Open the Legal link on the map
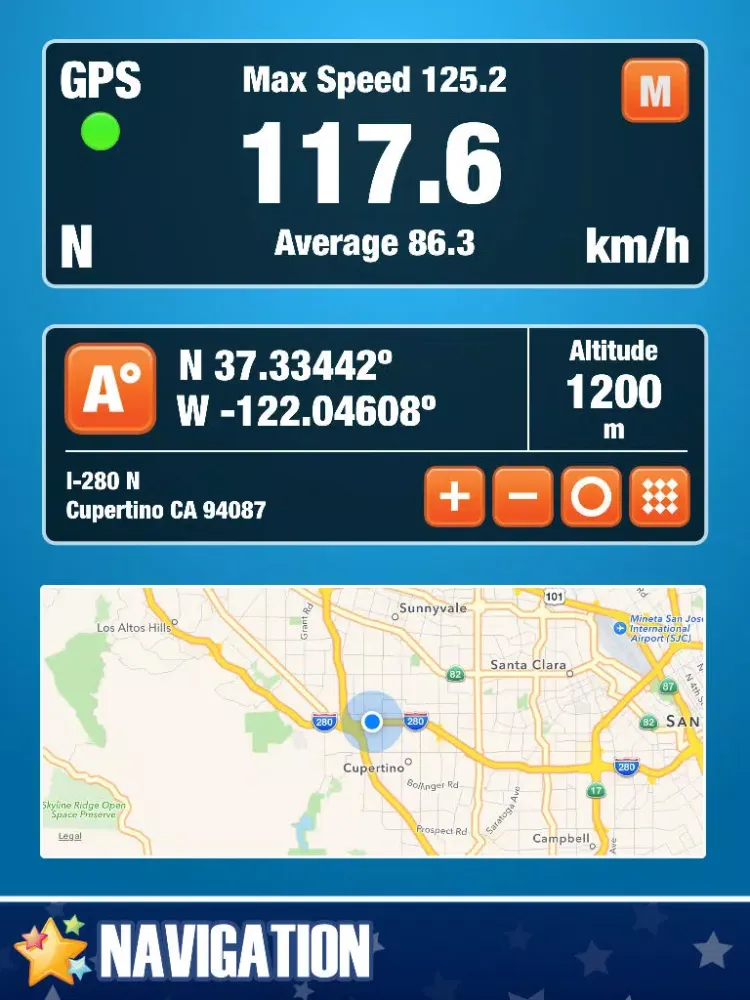Image resolution: width=750 pixels, height=1000 pixels. click(x=70, y=836)
